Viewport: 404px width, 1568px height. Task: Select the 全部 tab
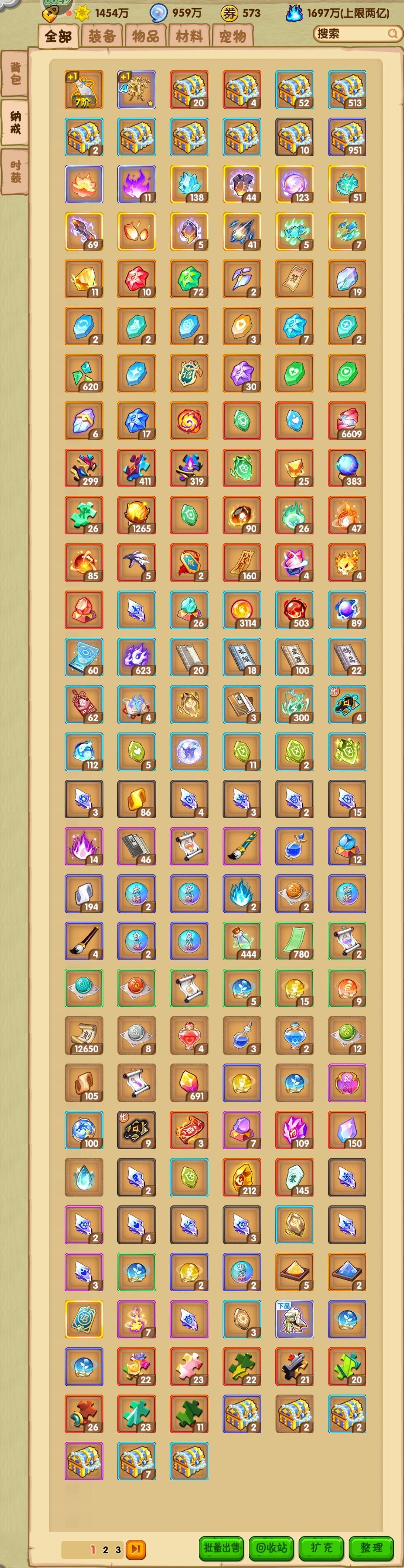click(x=59, y=36)
